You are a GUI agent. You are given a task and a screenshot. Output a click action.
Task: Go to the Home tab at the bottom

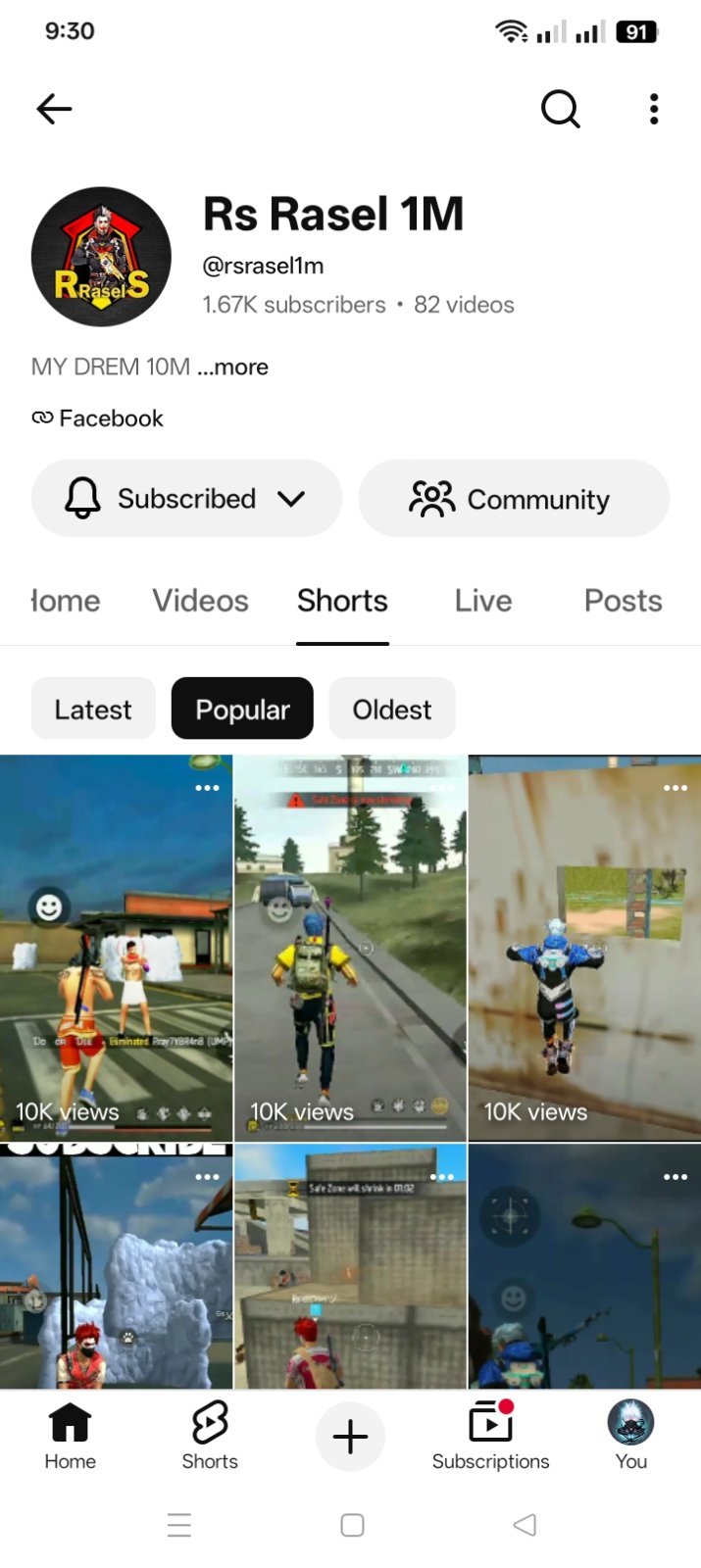point(70,1436)
